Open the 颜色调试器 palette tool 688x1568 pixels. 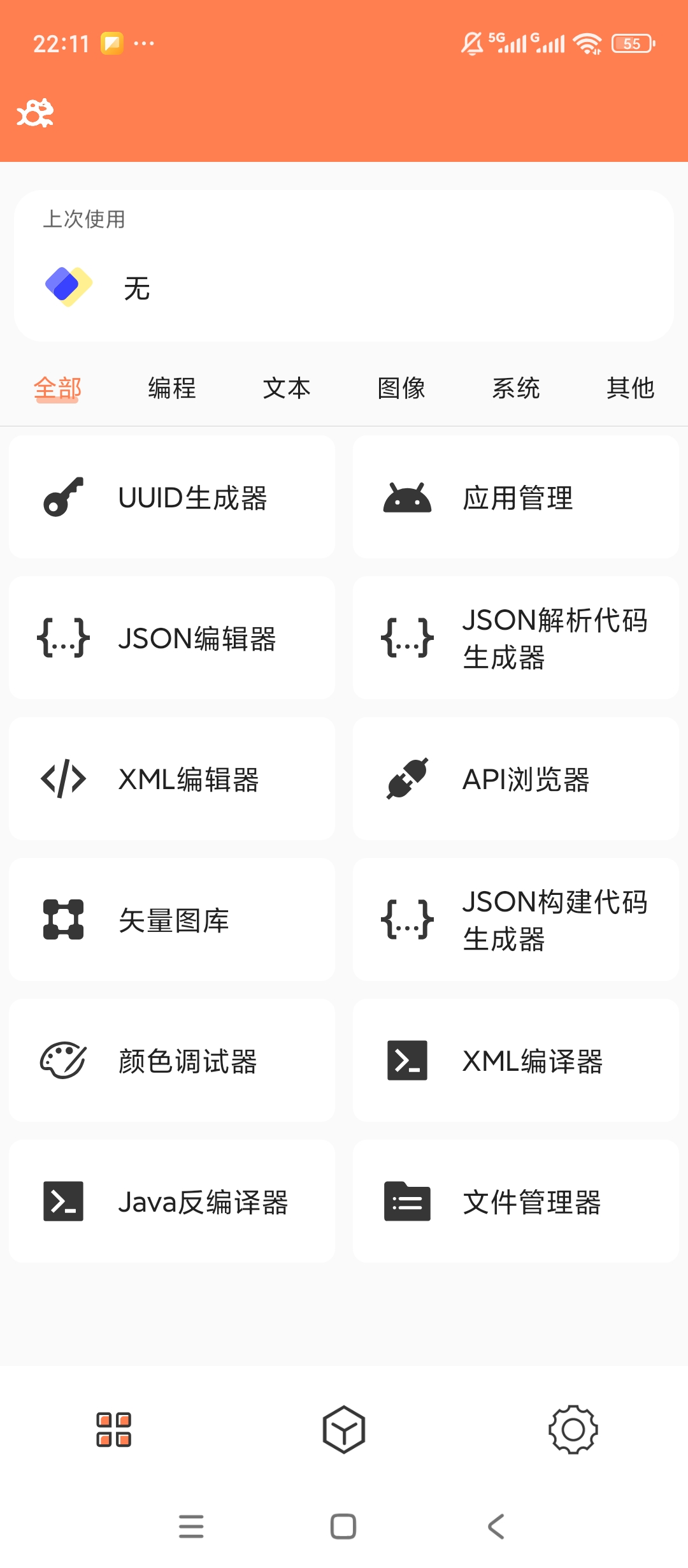pos(172,1061)
